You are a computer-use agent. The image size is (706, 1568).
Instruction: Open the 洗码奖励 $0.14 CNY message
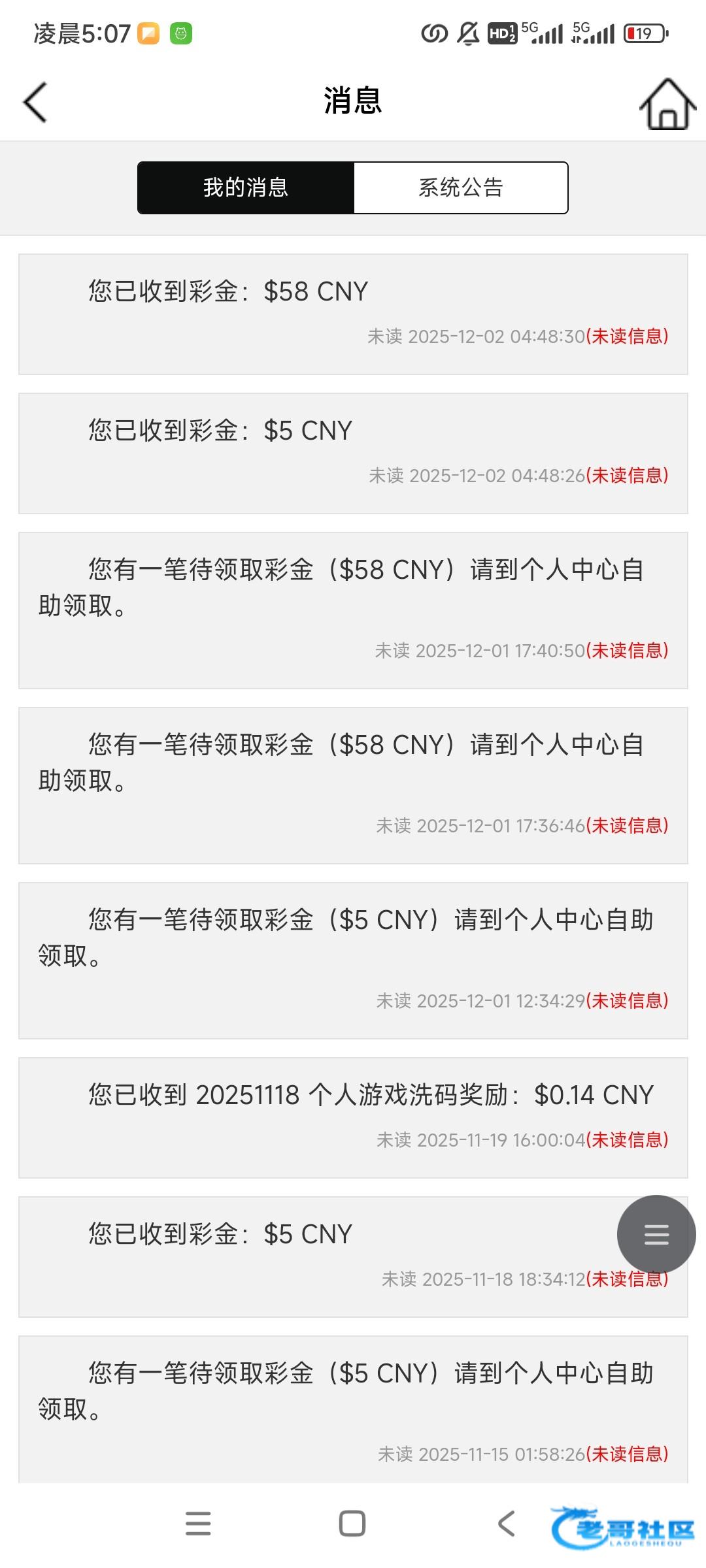tap(353, 1117)
